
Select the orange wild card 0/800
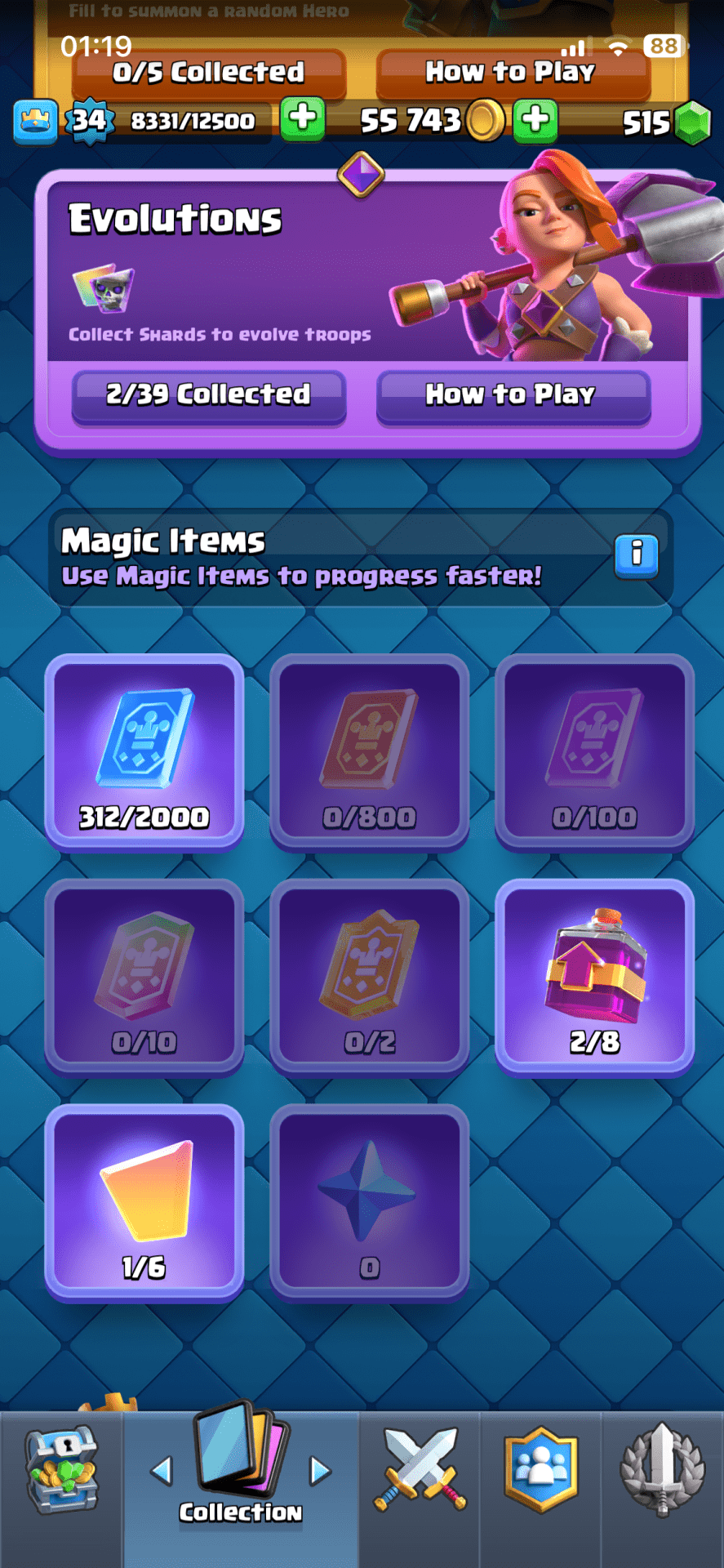coord(369,753)
